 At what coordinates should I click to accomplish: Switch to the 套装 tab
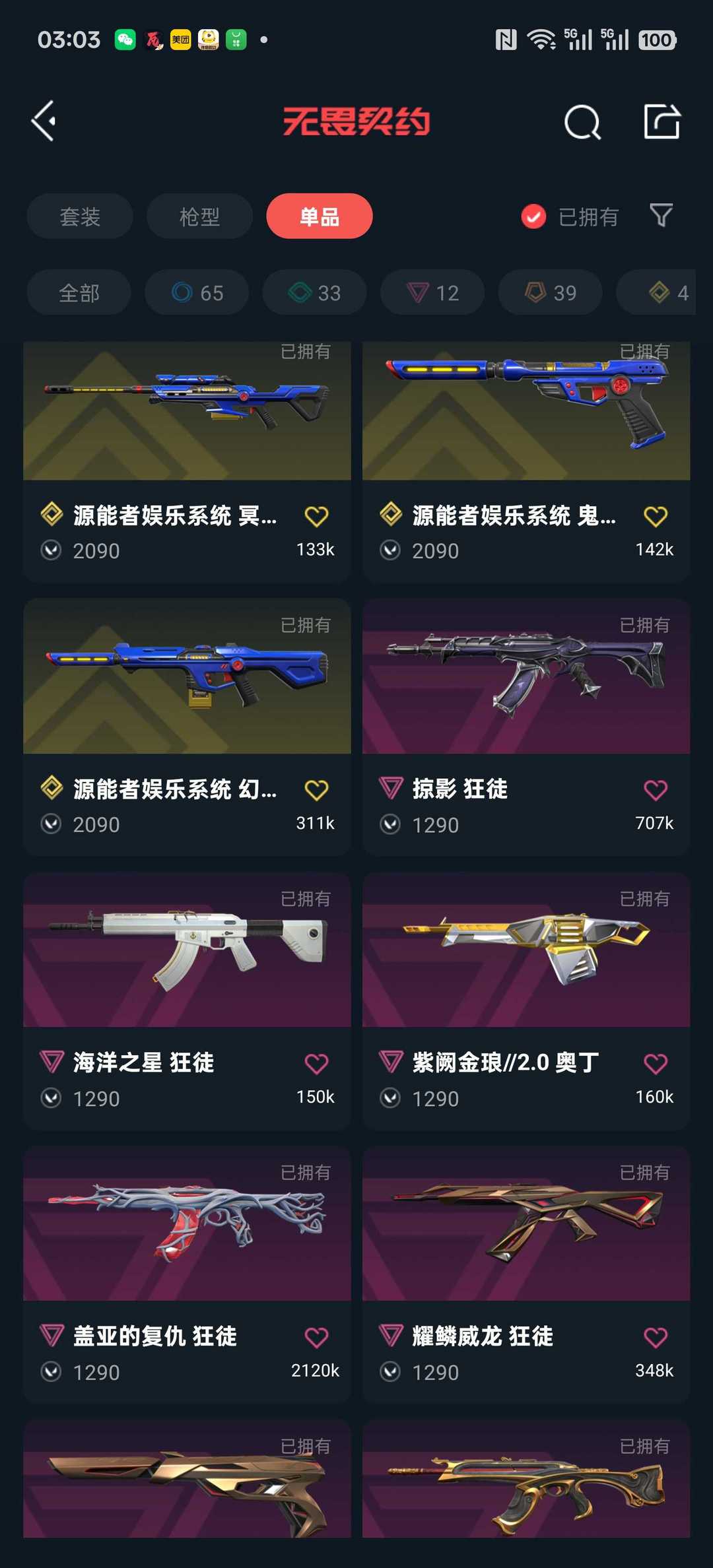[80, 216]
